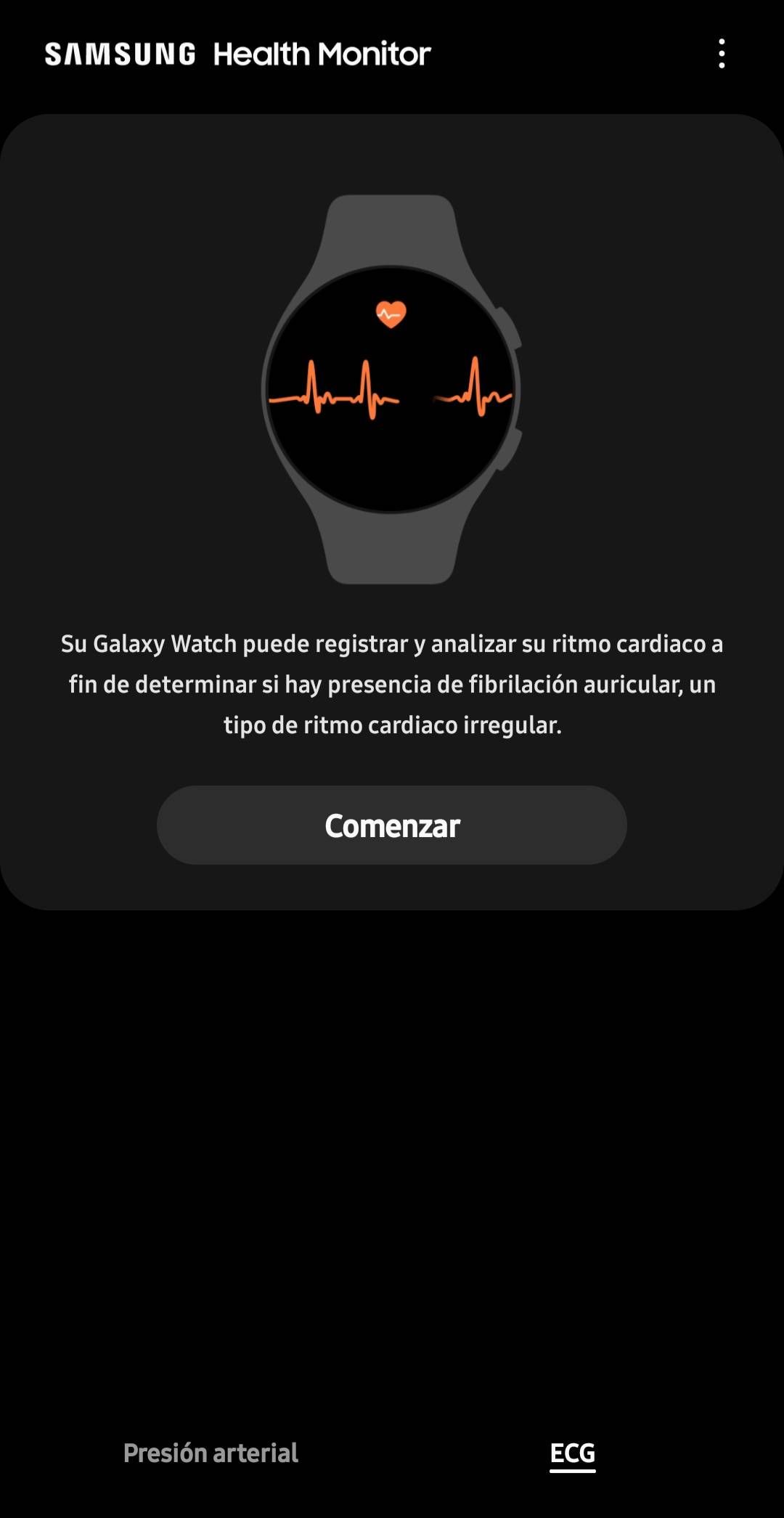Tap the Comenzar button

(x=392, y=825)
